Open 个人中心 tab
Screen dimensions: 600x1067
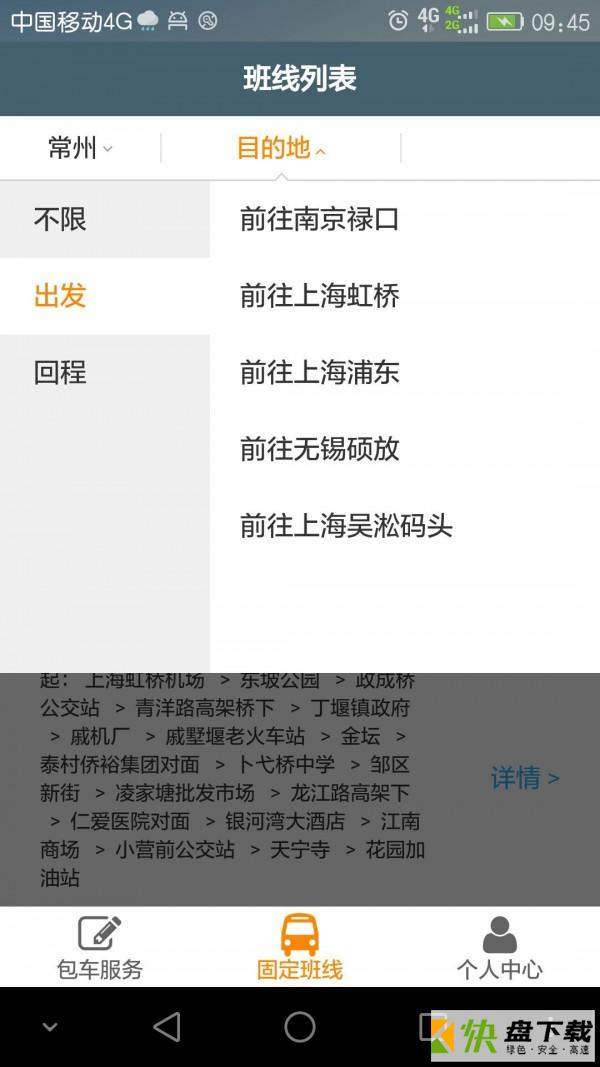(500, 947)
